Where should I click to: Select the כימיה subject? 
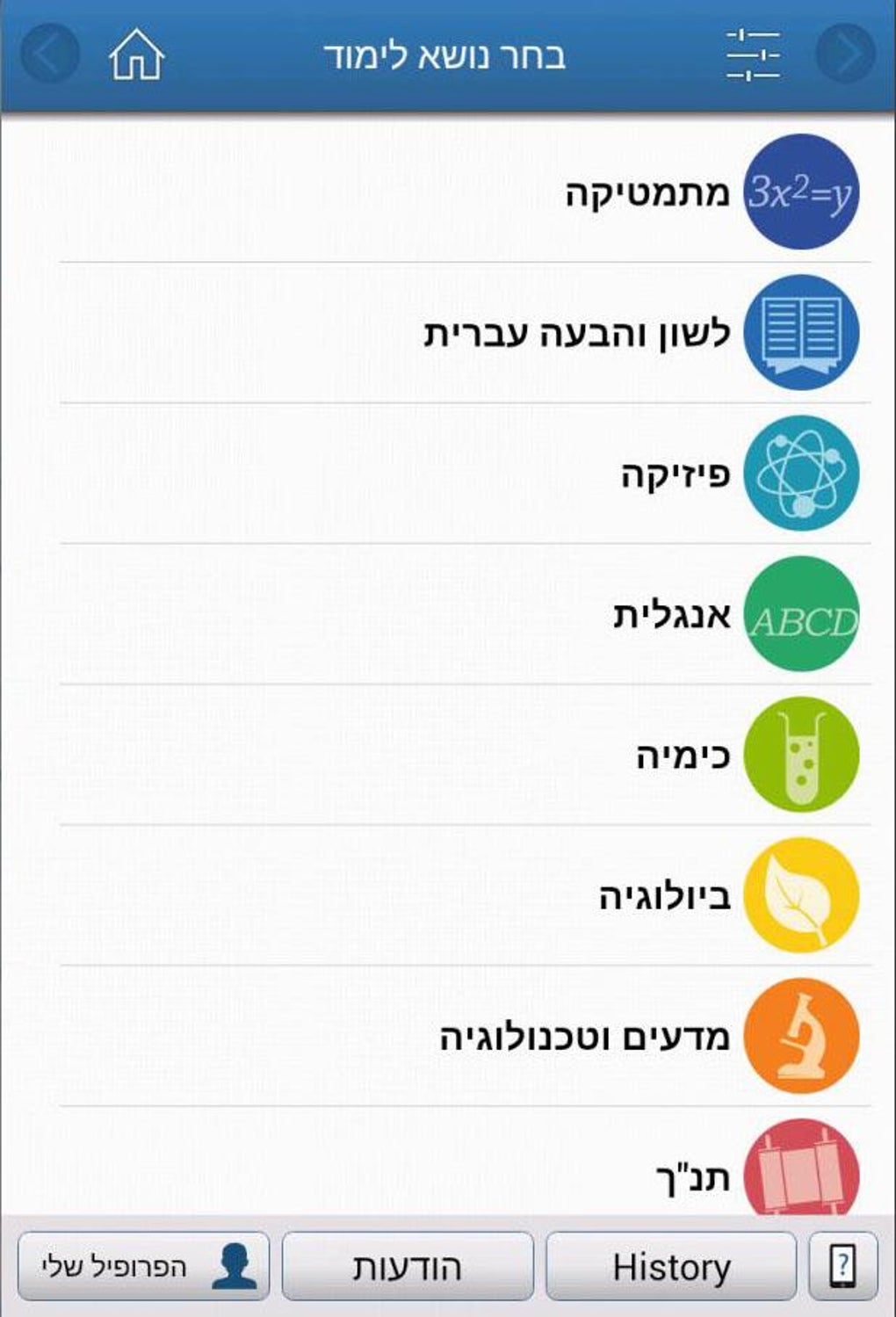coord(683,755)
